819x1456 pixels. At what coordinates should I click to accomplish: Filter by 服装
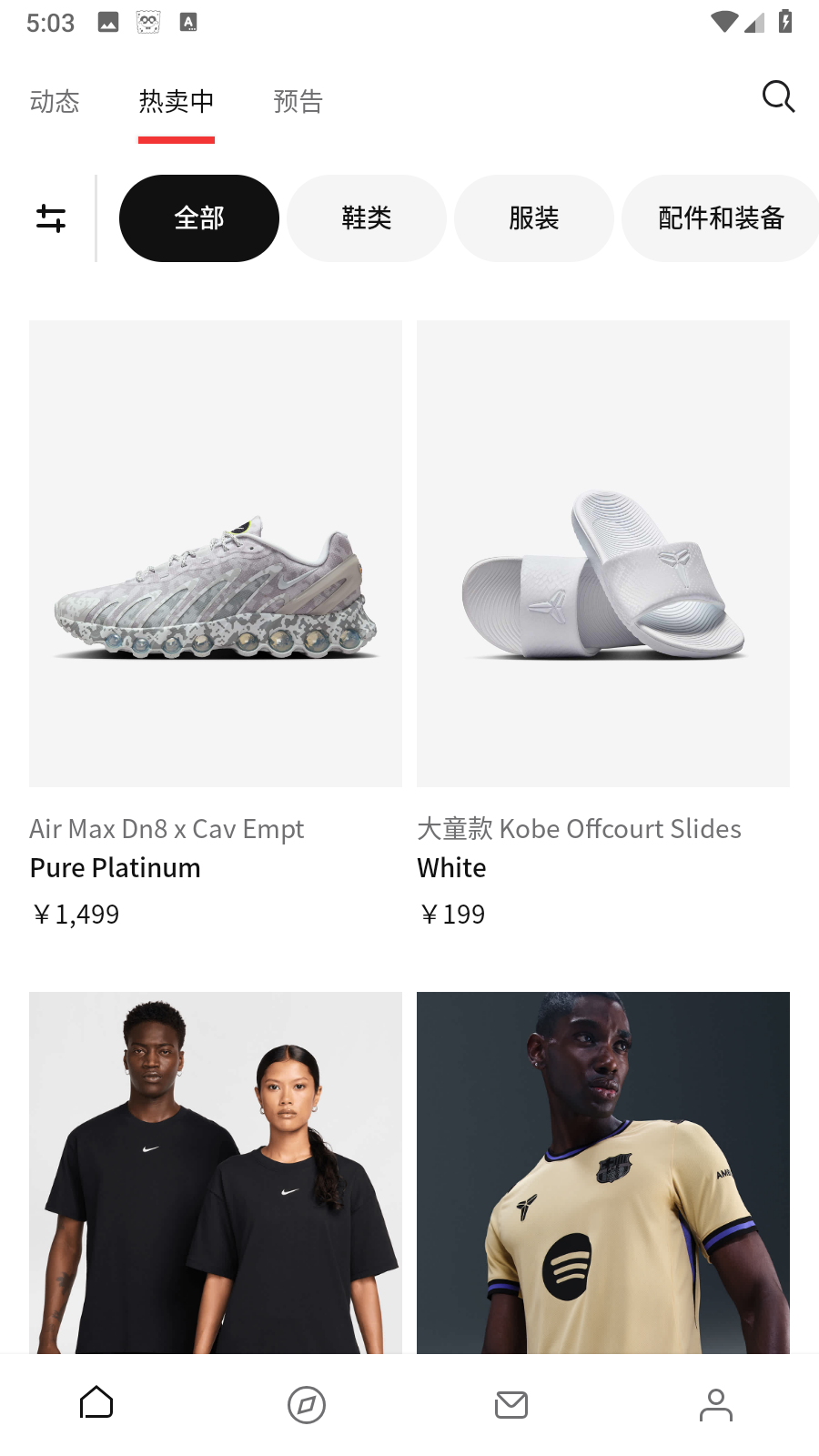click(x=533, y=218)
